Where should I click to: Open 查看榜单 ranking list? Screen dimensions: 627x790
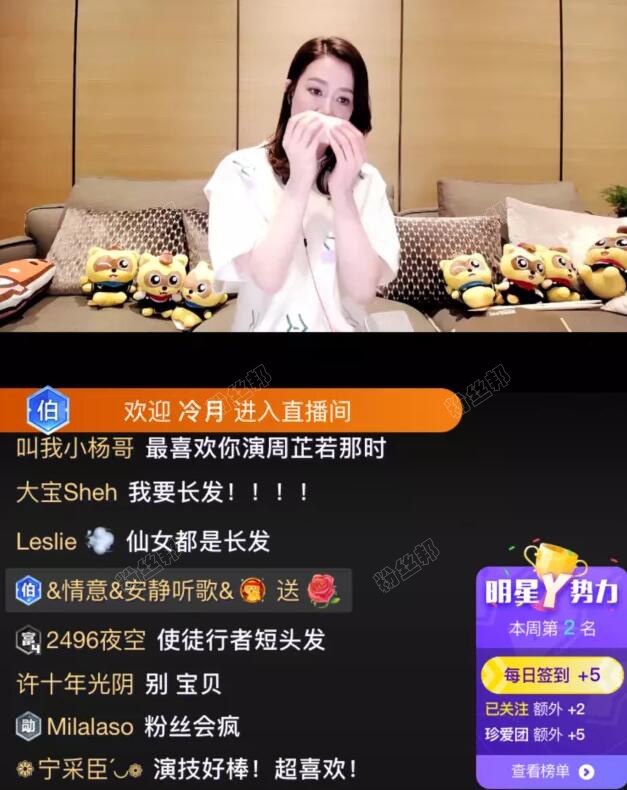tap(551, 771)
